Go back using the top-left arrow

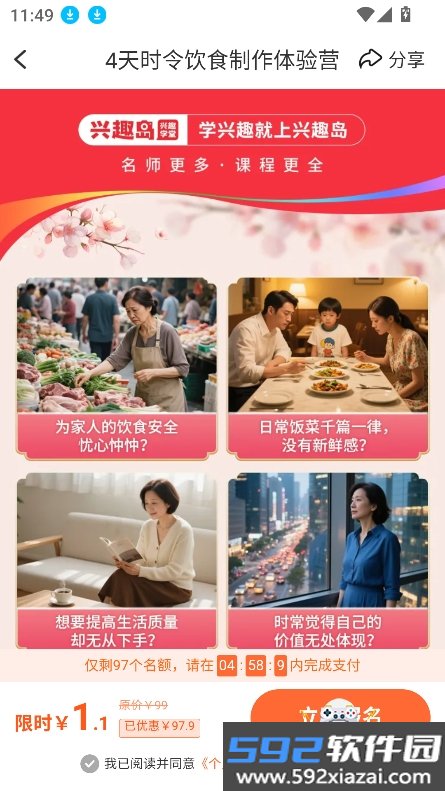(x=20, y=60)
